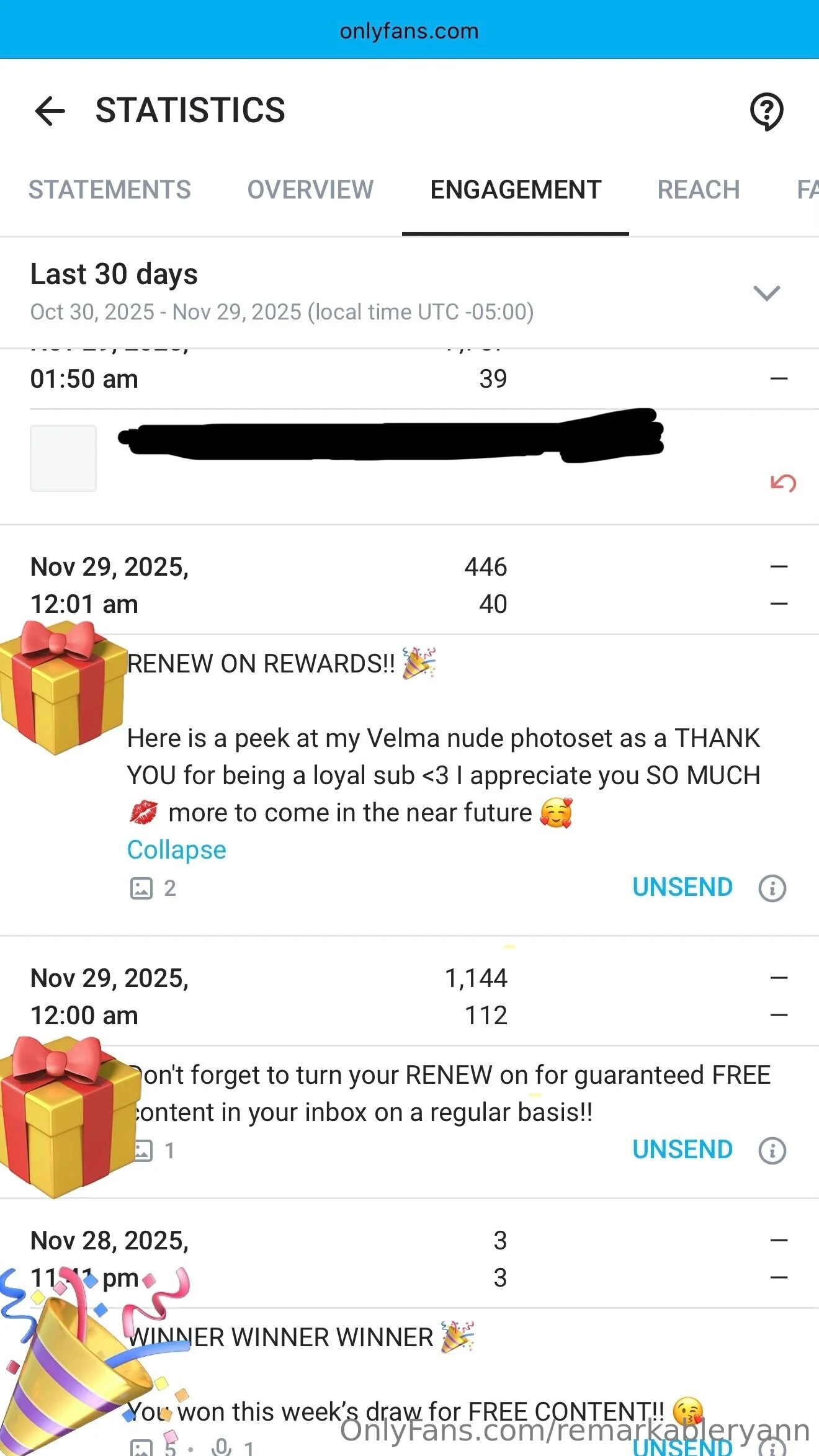View info for Renew on Rewards message

click(x=772, y=888)
